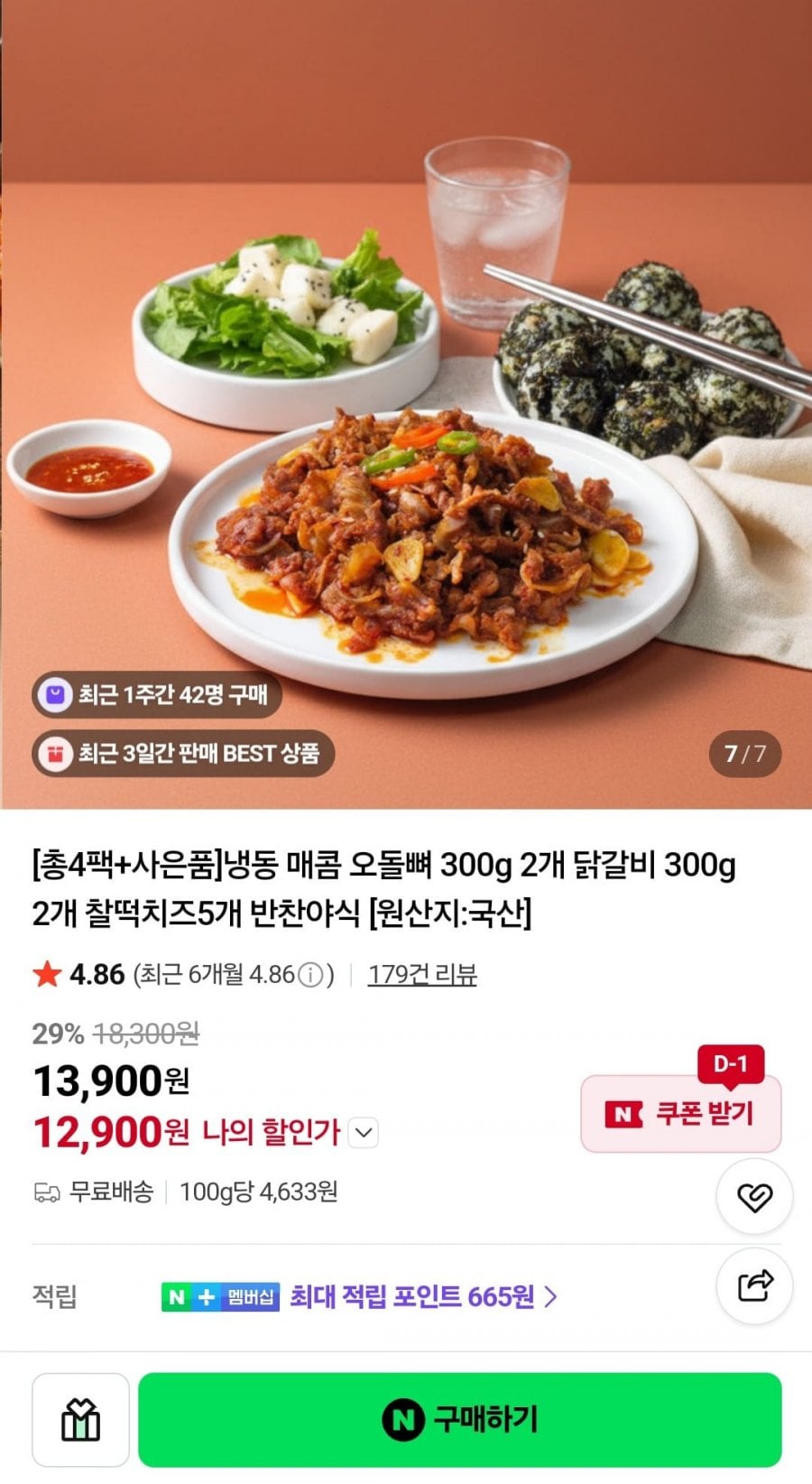Image resolution: width=812 pixels, height=1484 pixels.
Task: Tap 쿠폰 받기 to get coupon
Action: point(681,1113)
